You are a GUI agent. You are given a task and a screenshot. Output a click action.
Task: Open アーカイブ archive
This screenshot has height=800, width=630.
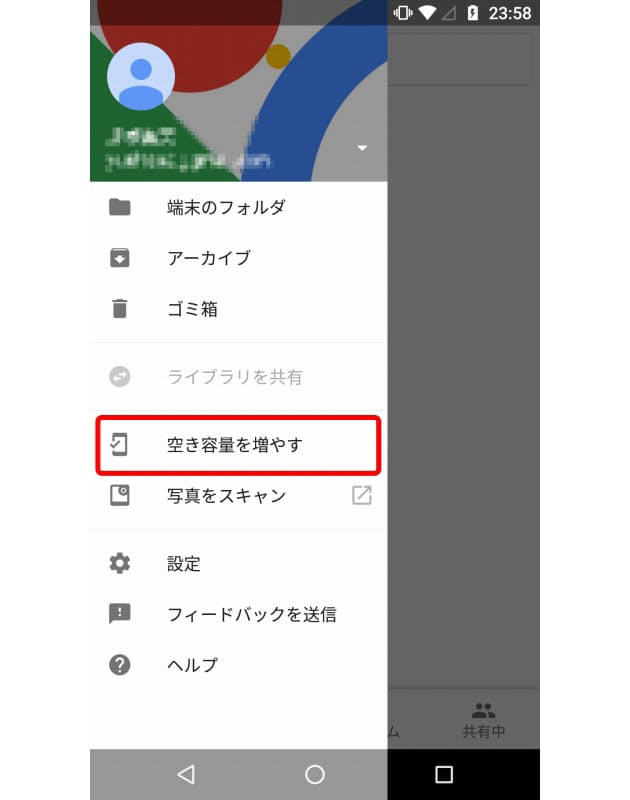(x=208, y=258)
